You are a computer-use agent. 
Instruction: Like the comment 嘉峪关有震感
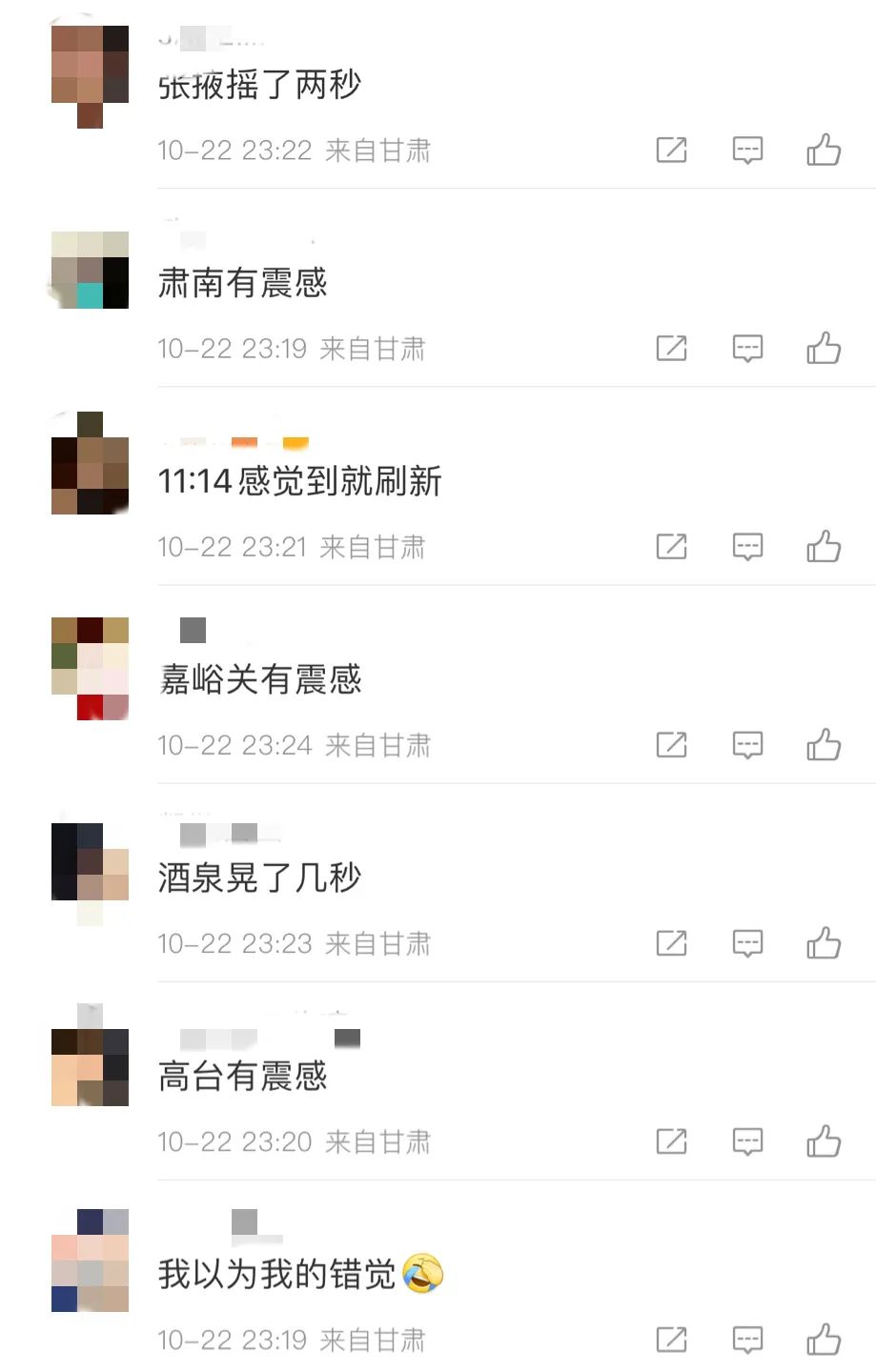824,744
